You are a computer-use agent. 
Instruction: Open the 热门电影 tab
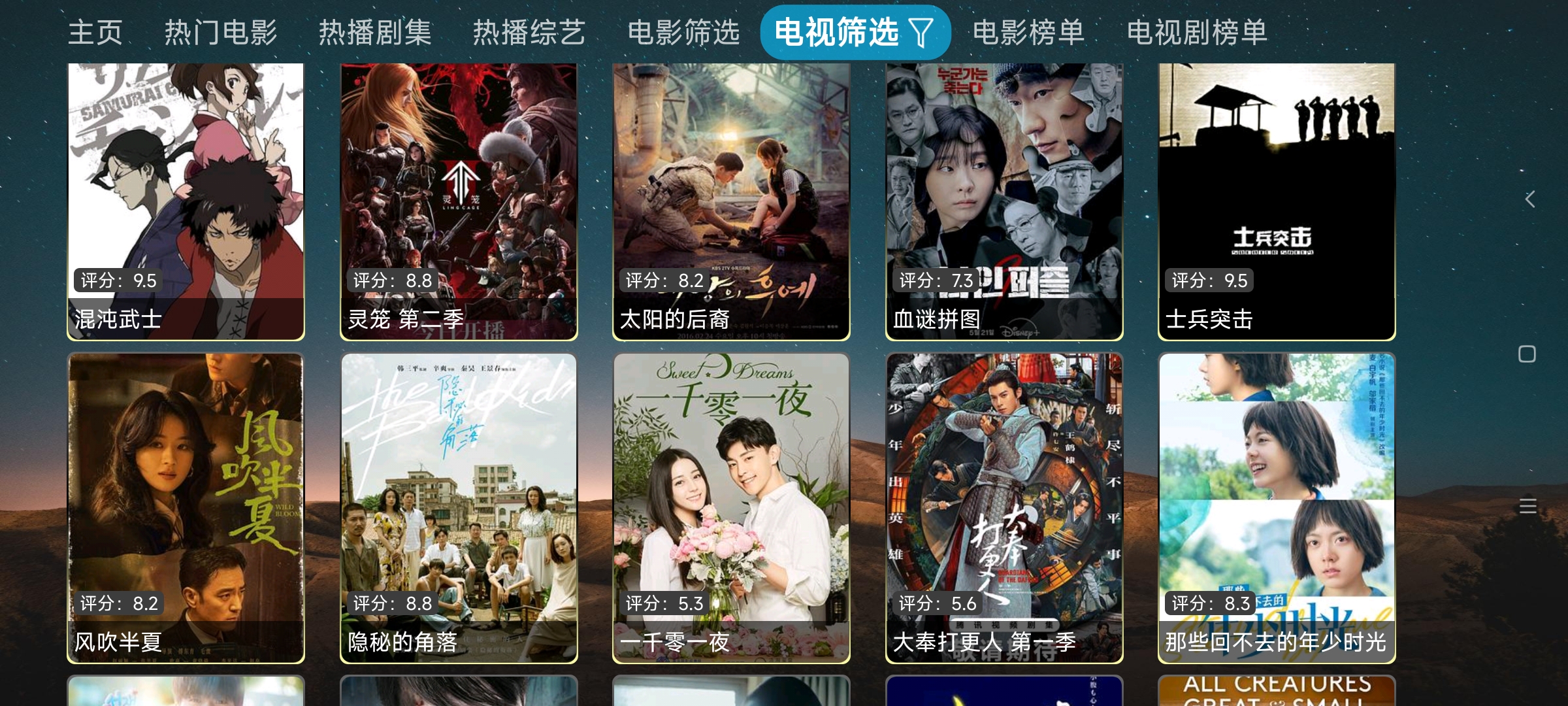pos(221,33)
